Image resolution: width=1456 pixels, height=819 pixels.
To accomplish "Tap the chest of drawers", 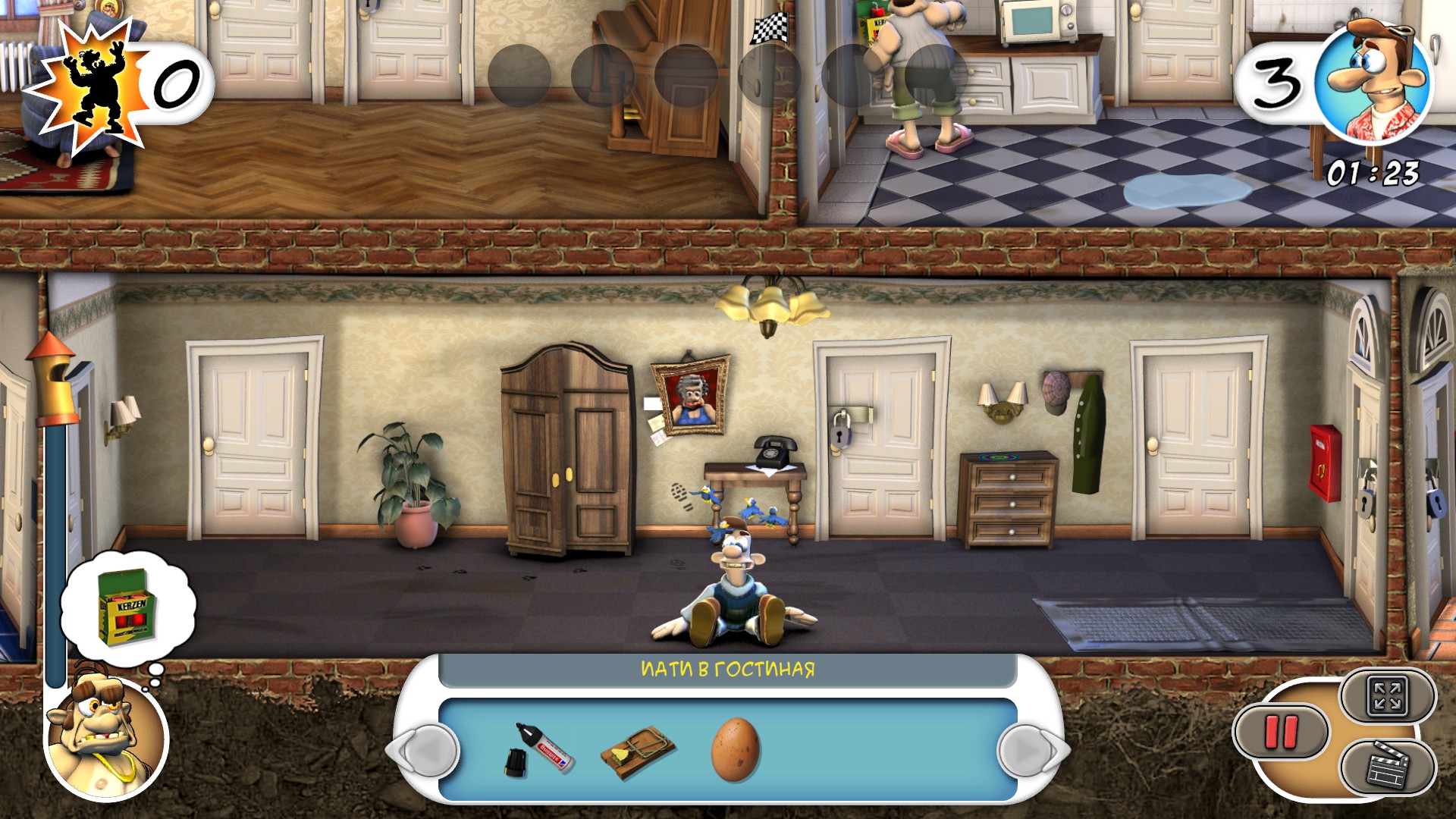I will pos(1009,499).
